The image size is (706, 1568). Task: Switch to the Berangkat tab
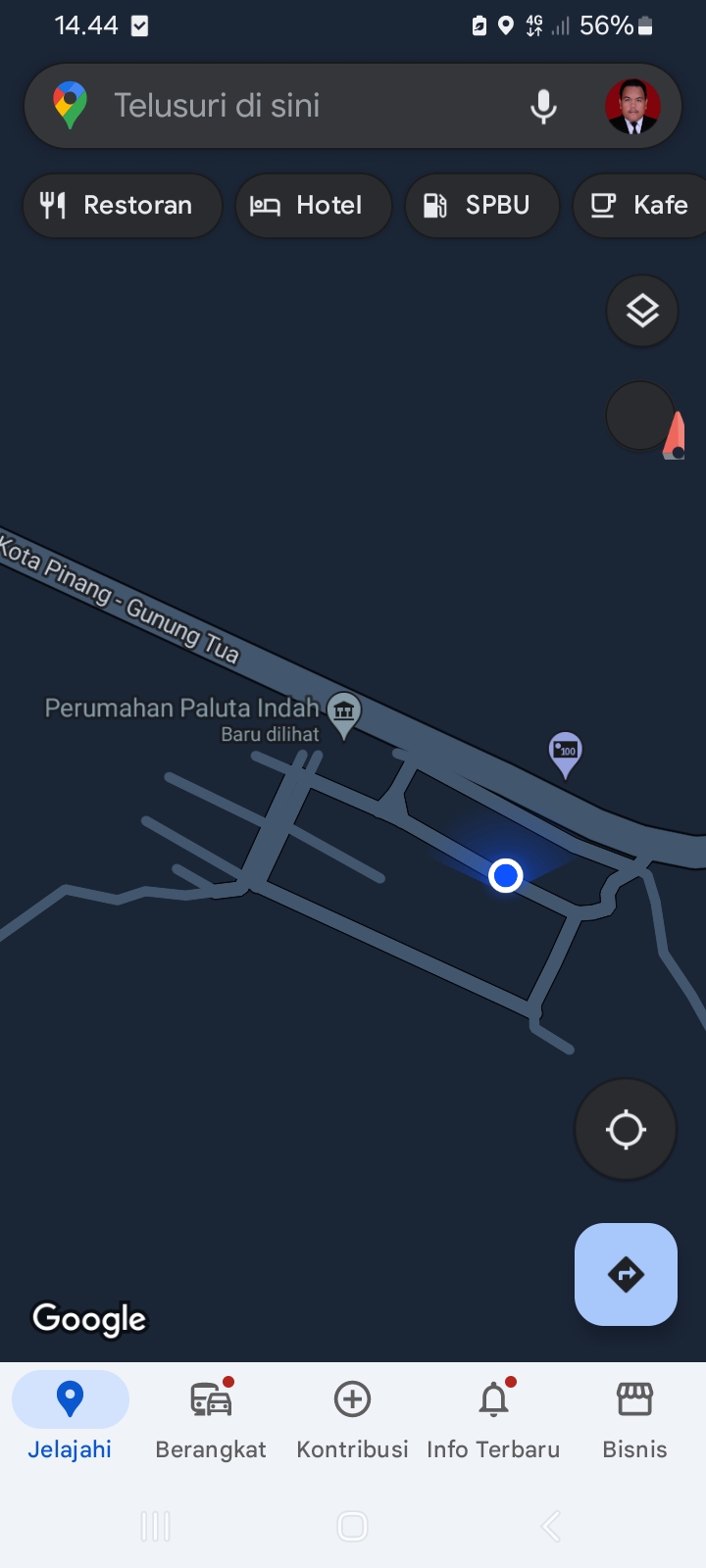pos(210,1418)
